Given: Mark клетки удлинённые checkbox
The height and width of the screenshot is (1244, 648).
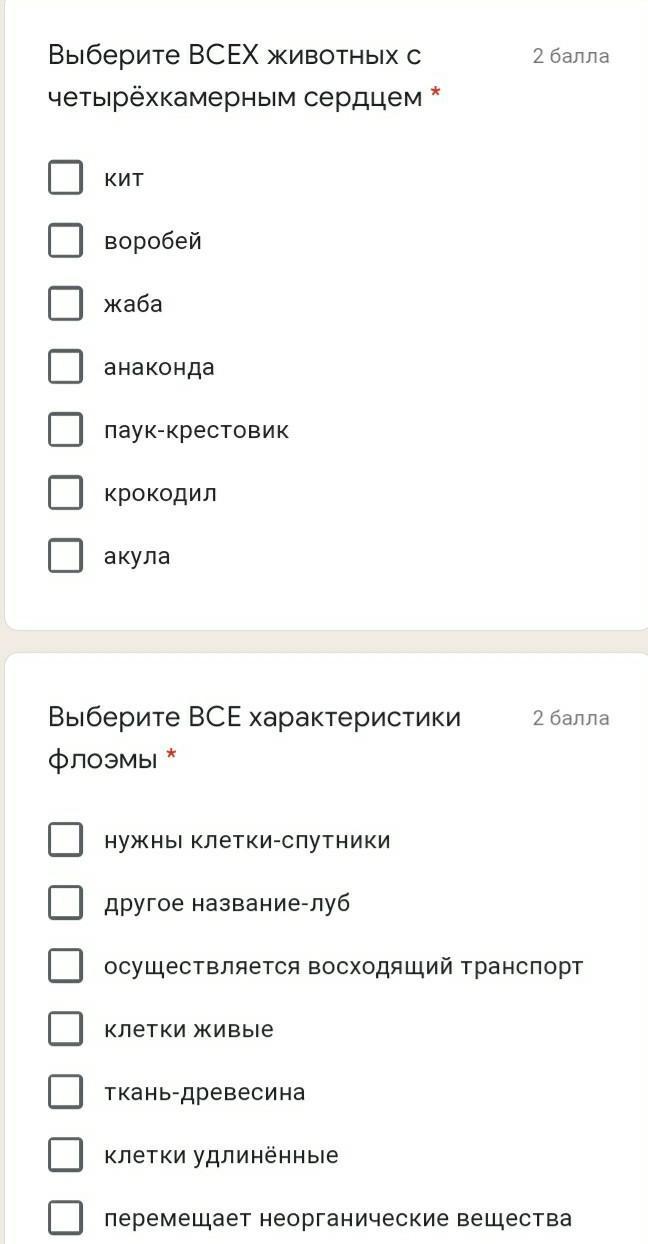Looking at the screenshot, I should tap(65, 1155).
